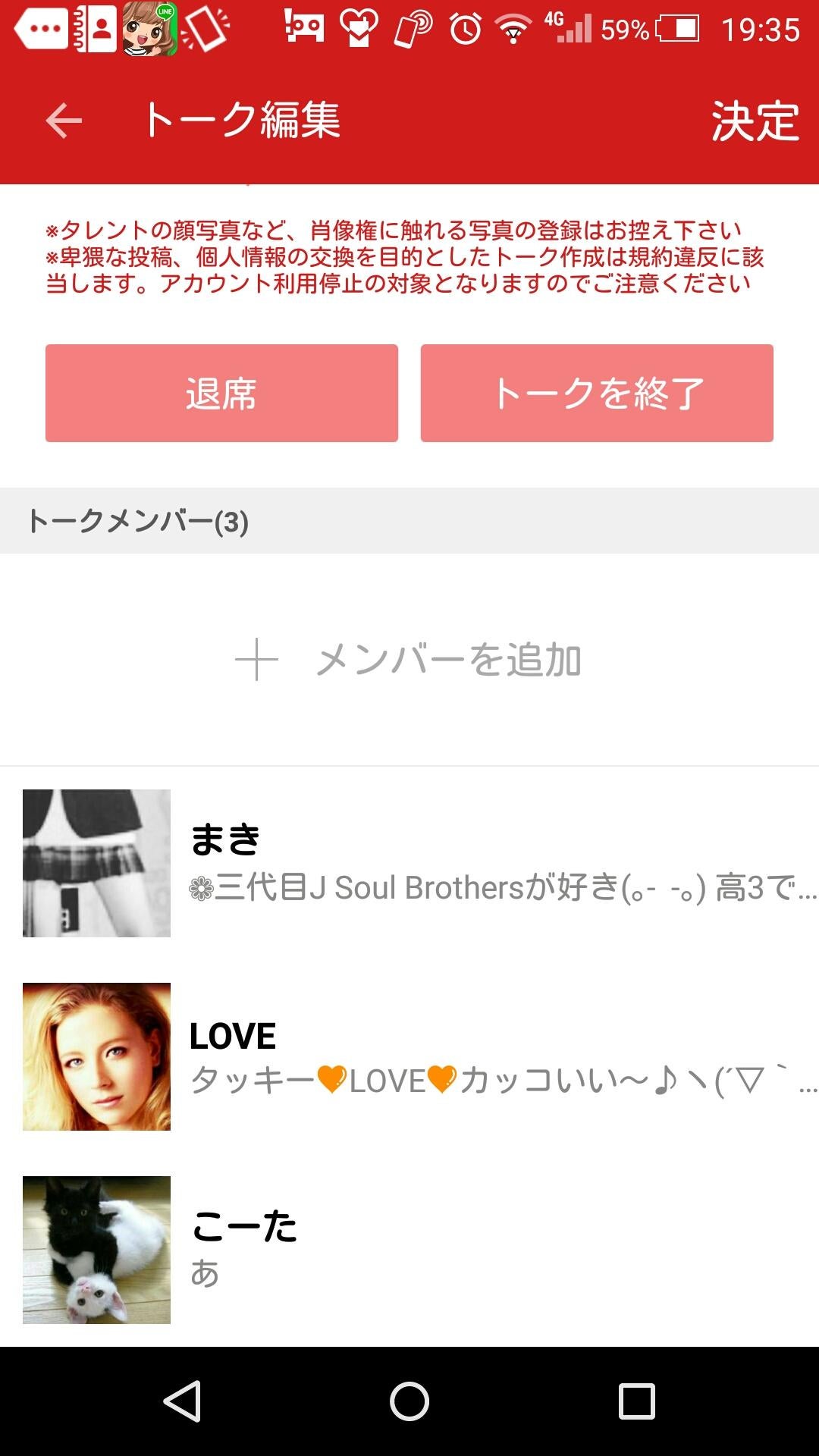The height and width of the screenshot is (1456, 819).
Task: Add a member via メンバーを追加
Action: pyautogui.click(x=409, y=660)
